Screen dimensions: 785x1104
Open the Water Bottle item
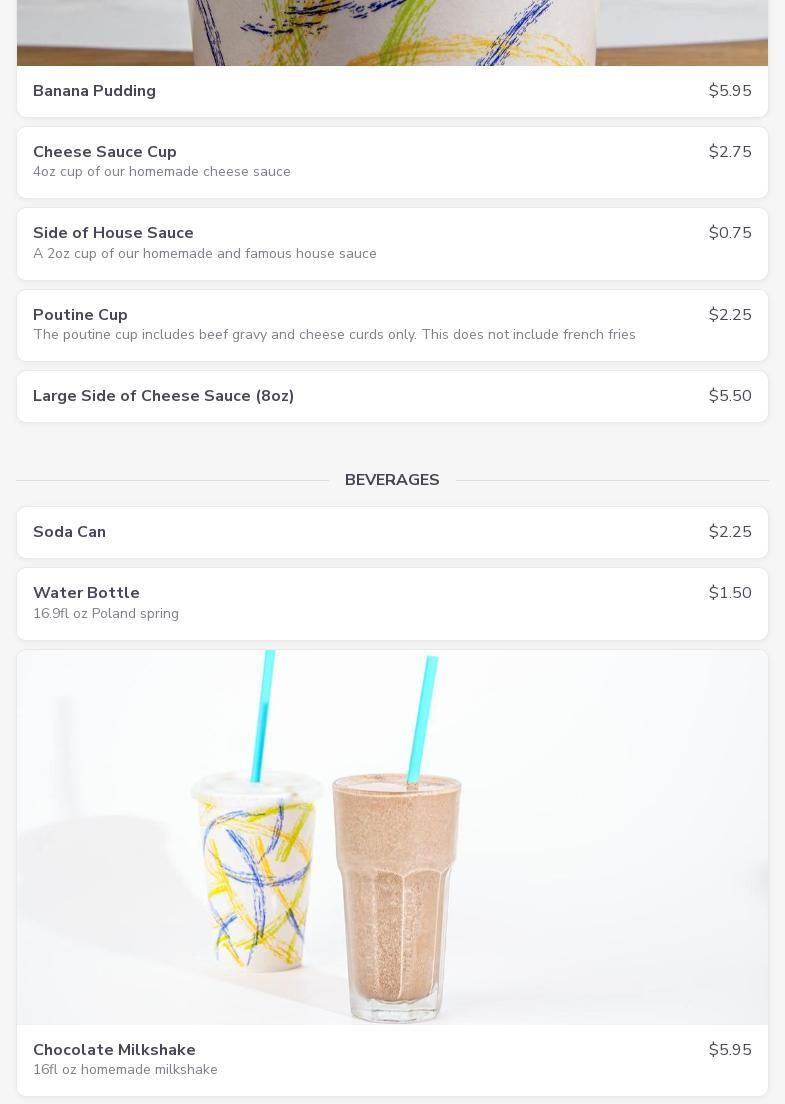[x=392, y=603]
